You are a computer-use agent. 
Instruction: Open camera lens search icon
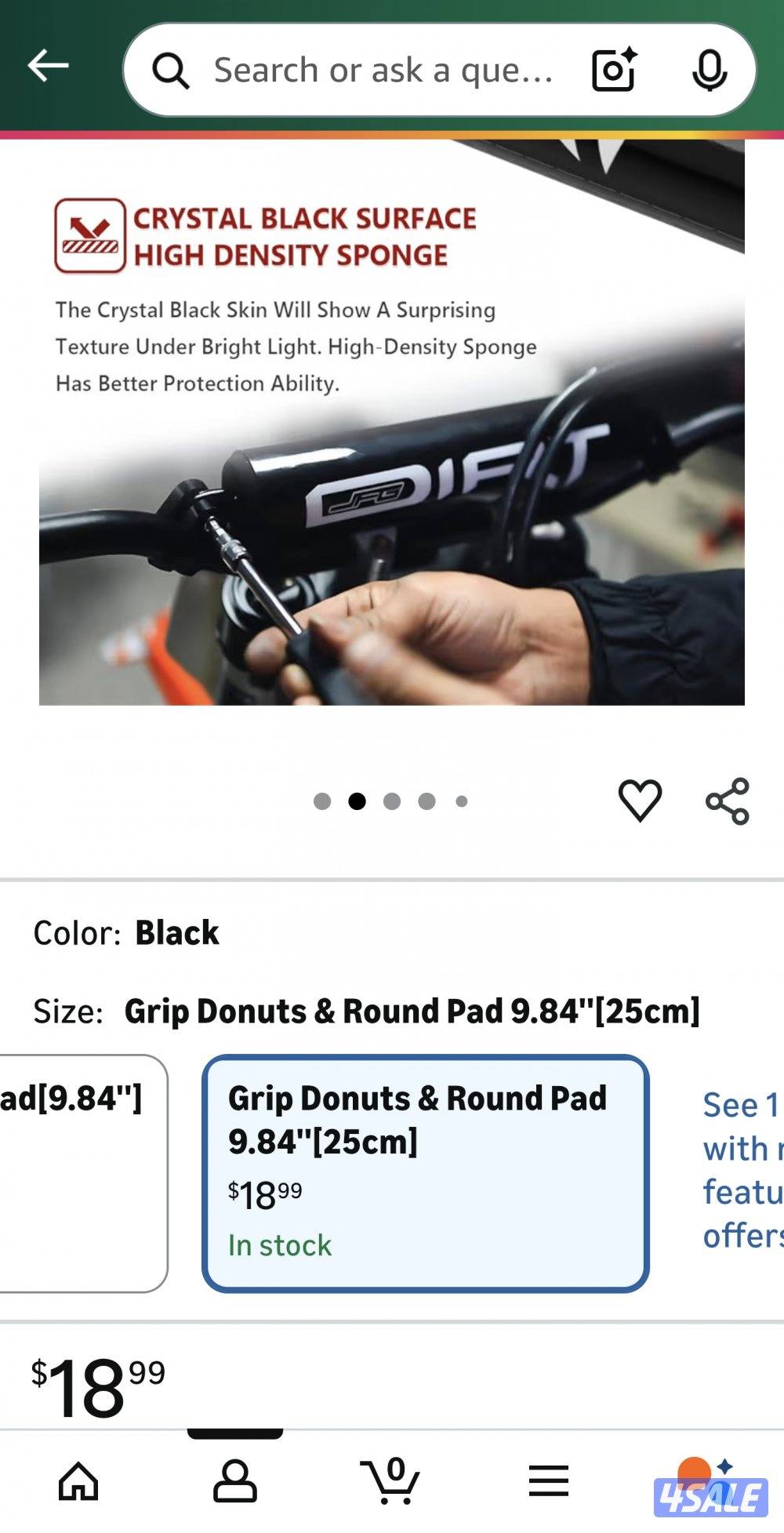pyautogui.click(x=613, y=71)
